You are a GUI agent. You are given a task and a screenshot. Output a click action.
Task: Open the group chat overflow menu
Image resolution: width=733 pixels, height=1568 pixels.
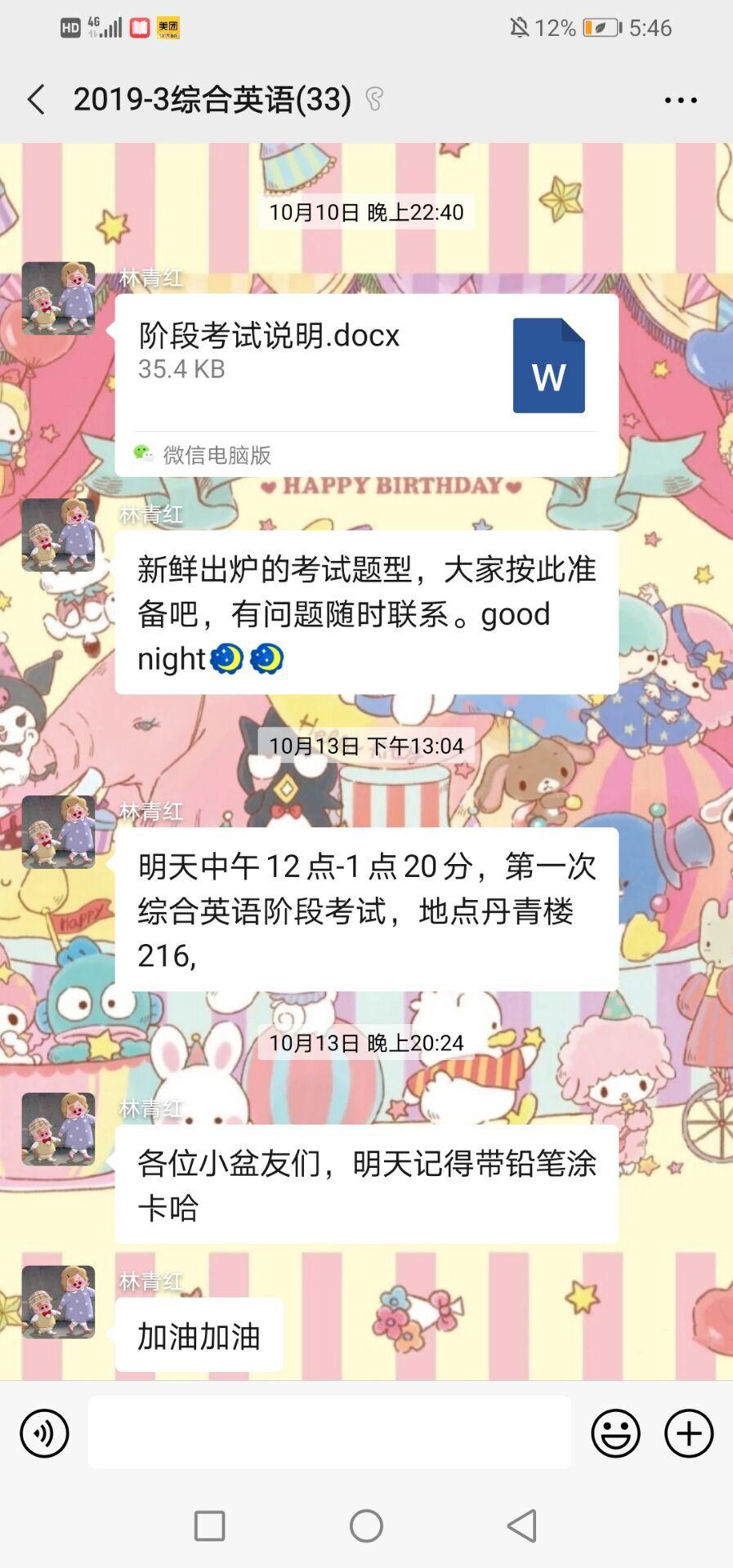[680, 100]
